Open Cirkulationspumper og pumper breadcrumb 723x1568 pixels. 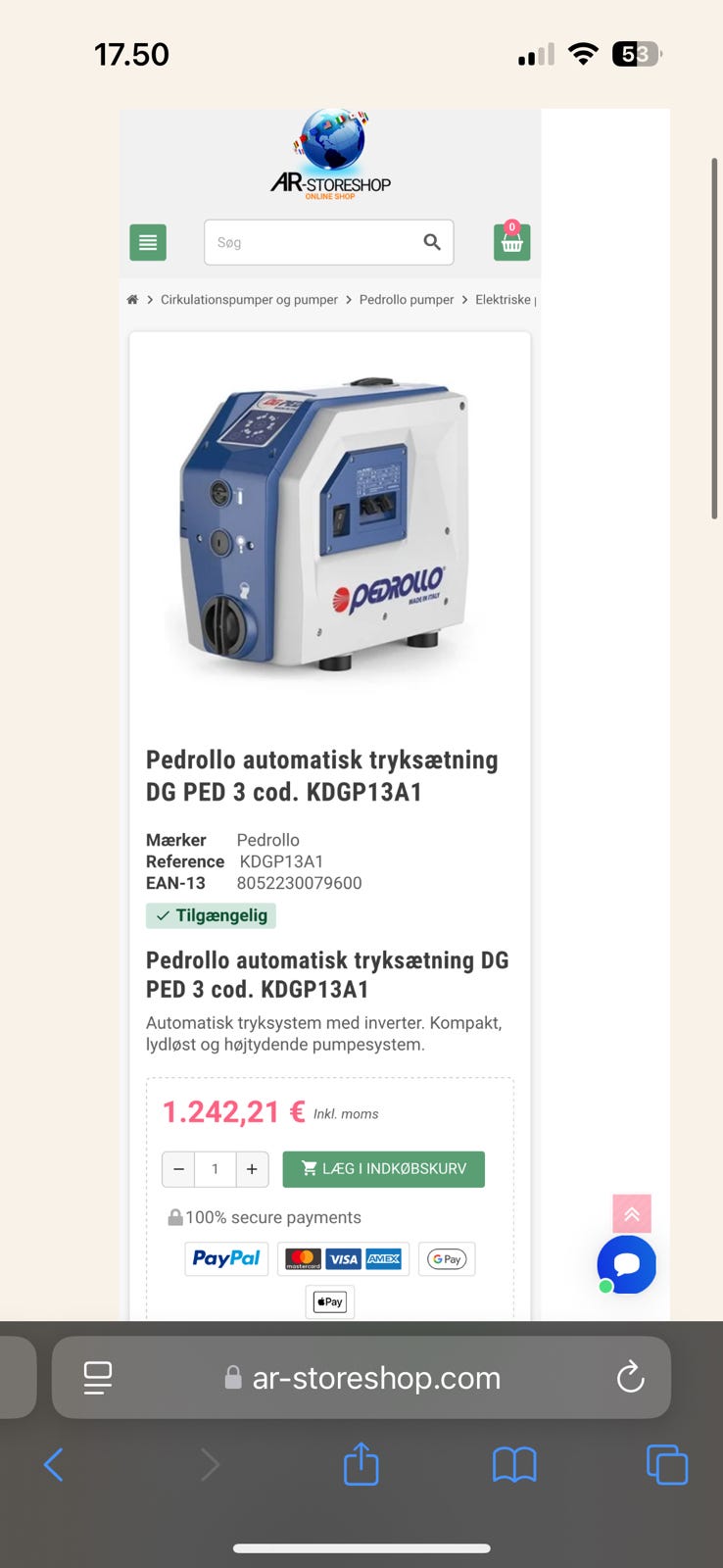coord(249,300)
